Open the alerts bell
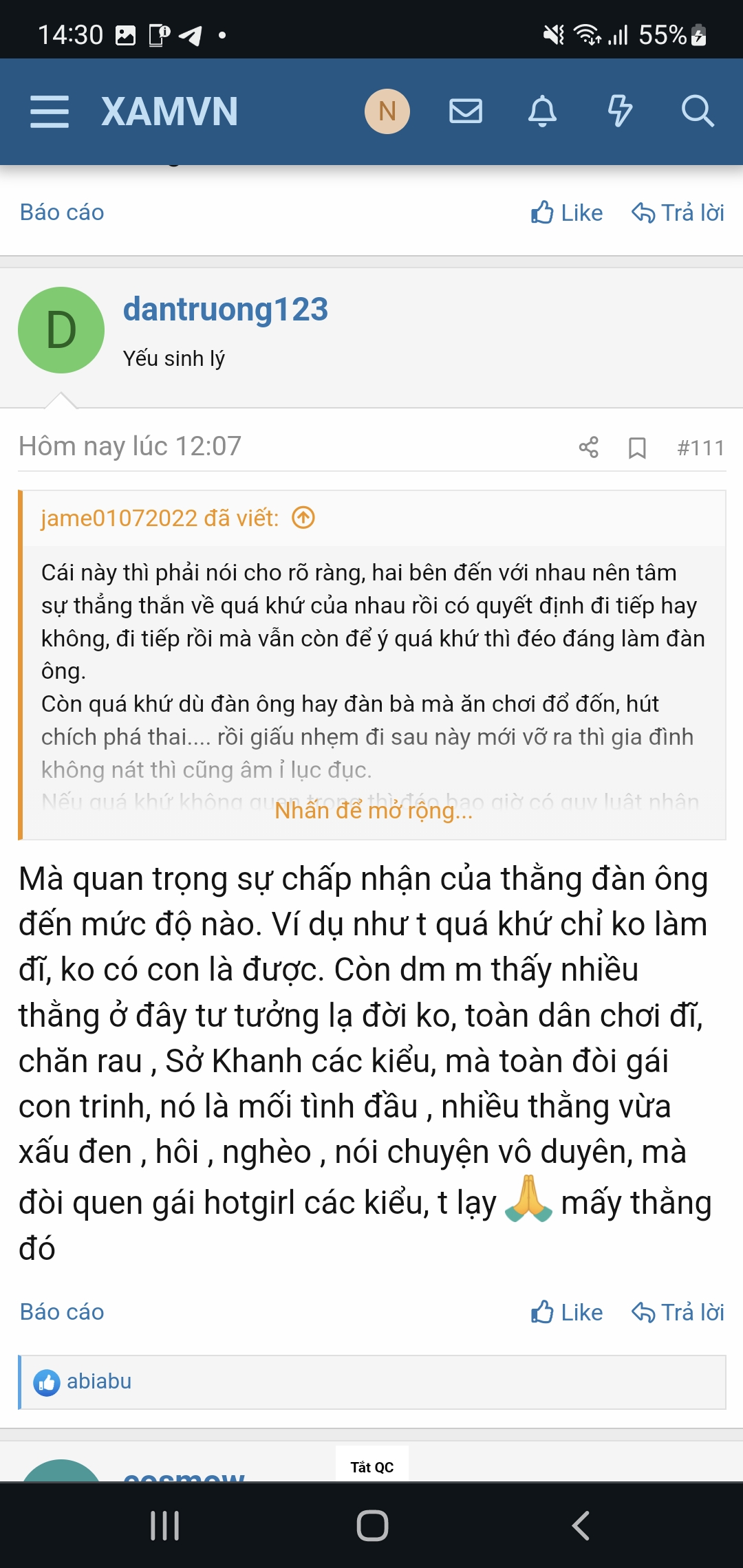Viewport: 743px width, 1568px height. tap(542, 111)
